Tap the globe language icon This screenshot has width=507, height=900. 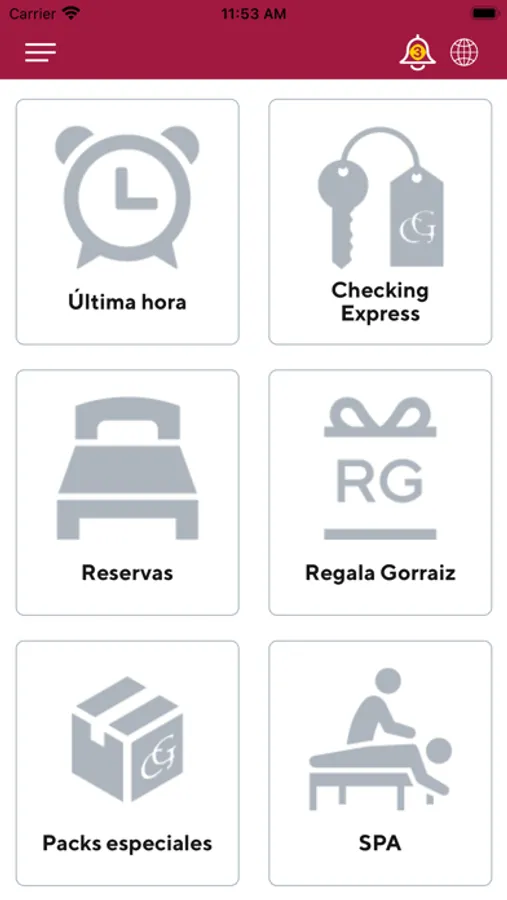pos(464,52)
